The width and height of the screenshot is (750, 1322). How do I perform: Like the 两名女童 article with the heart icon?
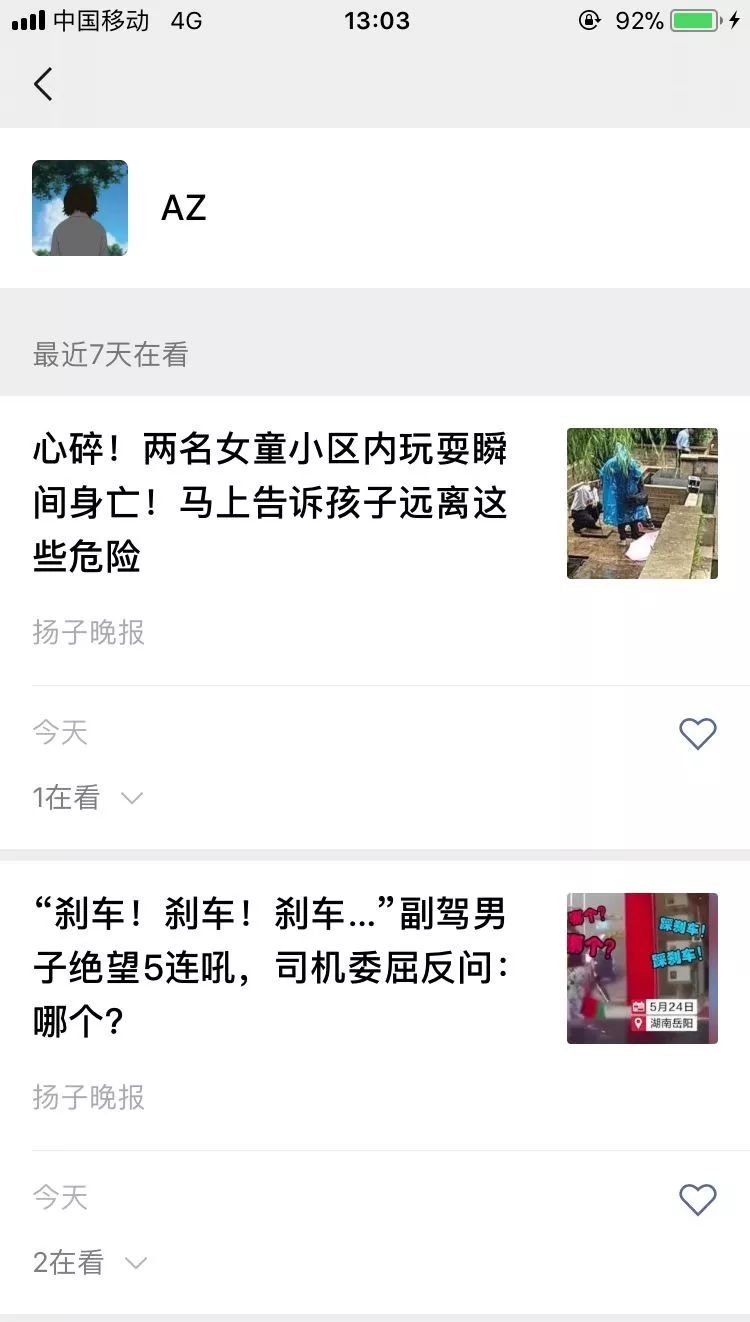tap(698, 734)
